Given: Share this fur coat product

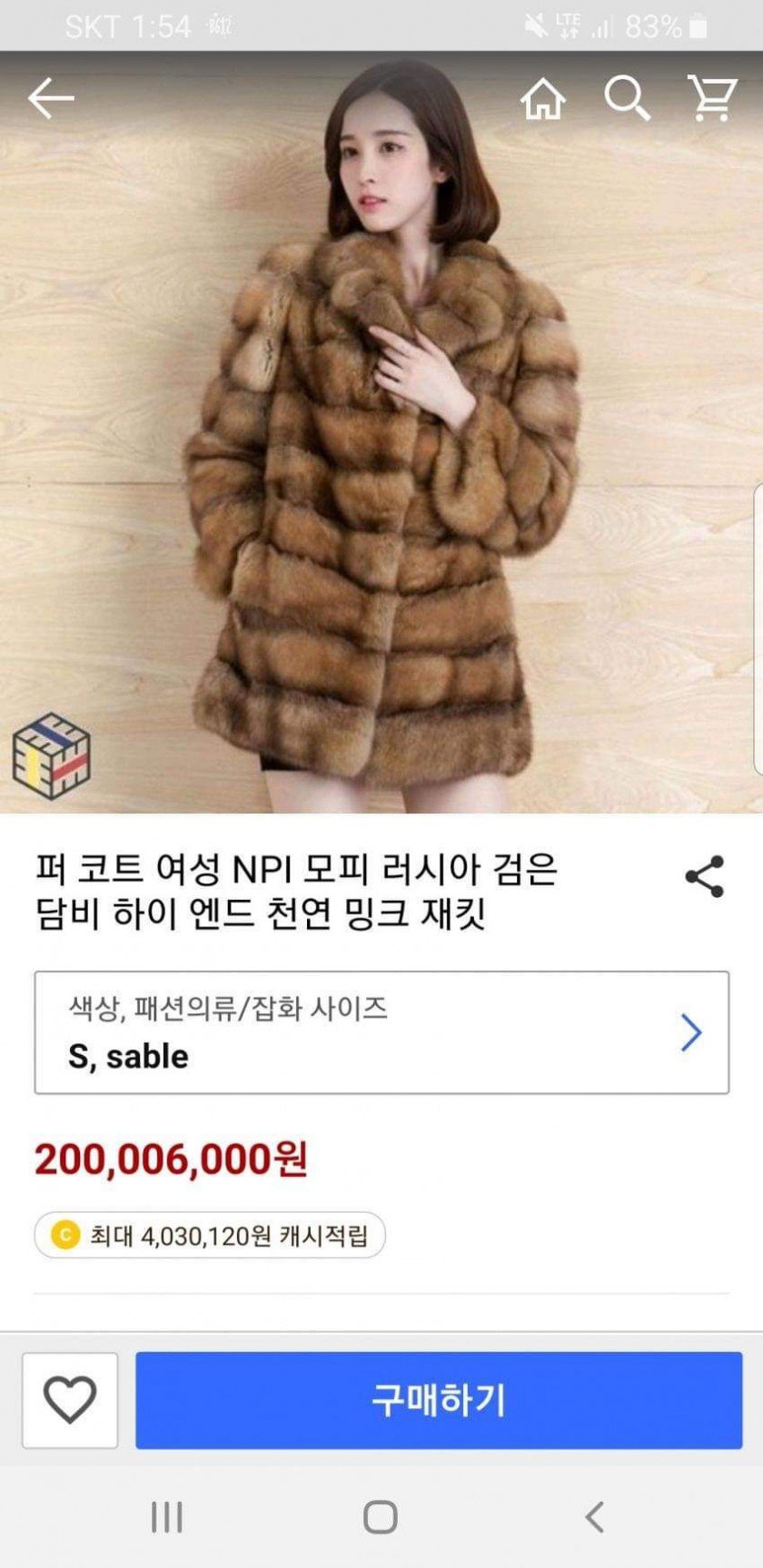Looking at the screenshot, I should (x=705, y=877).
